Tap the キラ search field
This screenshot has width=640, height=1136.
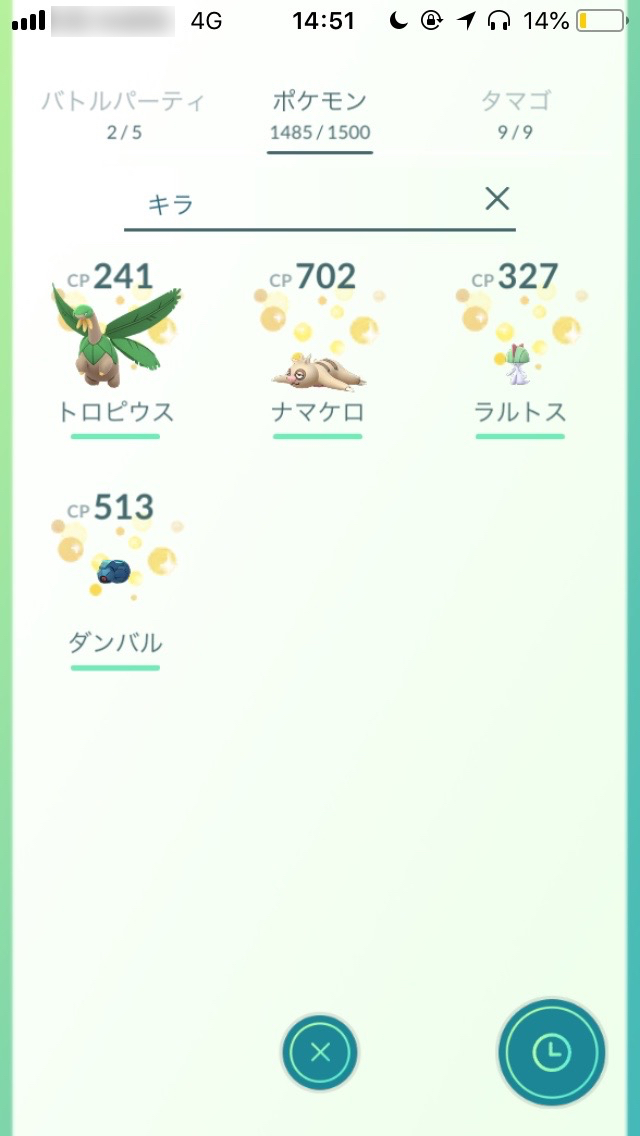[x=300, y=203]
